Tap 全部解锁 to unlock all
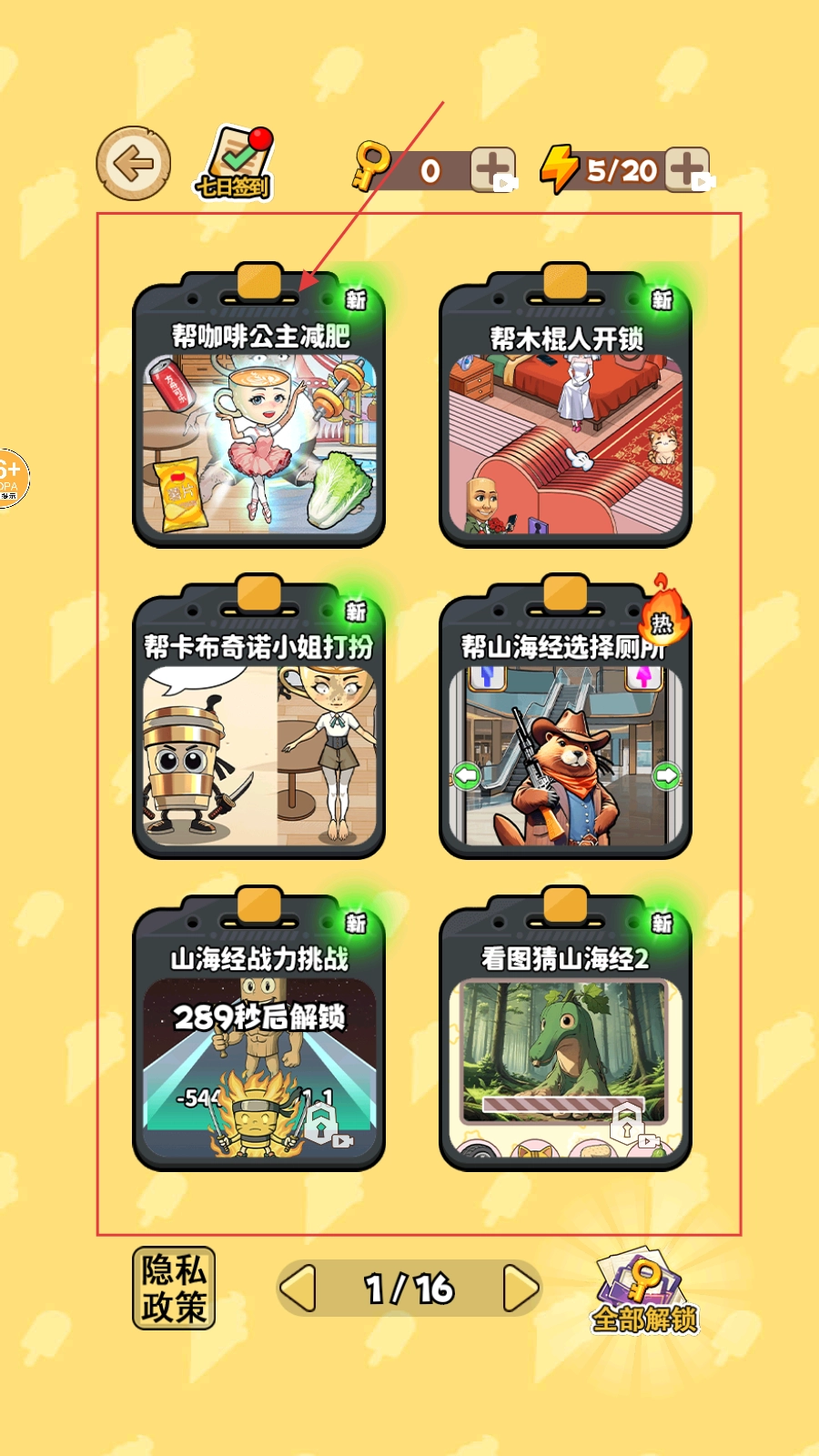The image size is (819, 1456). tap(644, 1292)
